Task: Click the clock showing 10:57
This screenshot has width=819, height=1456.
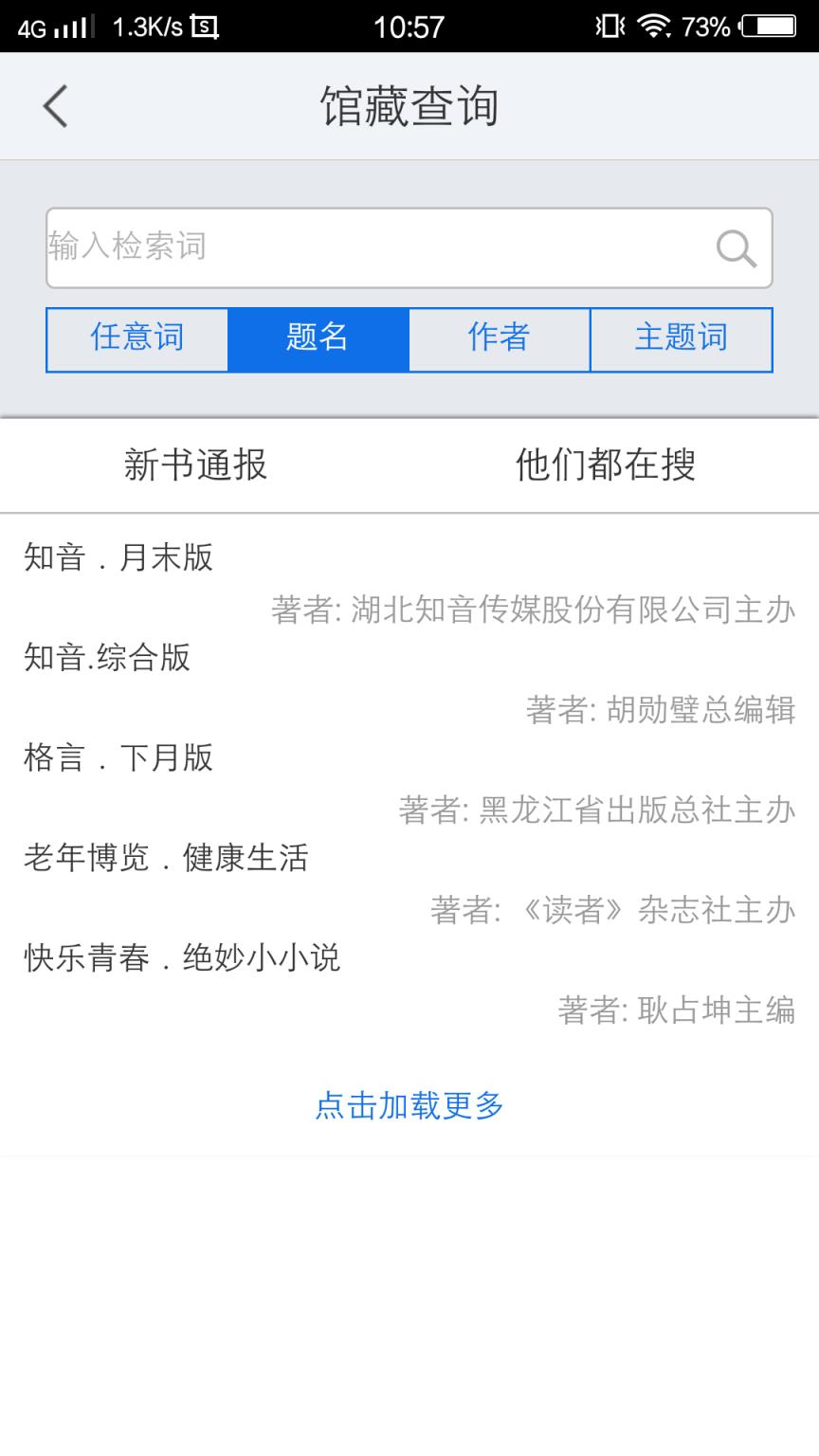Action: (x=409, y=26)
